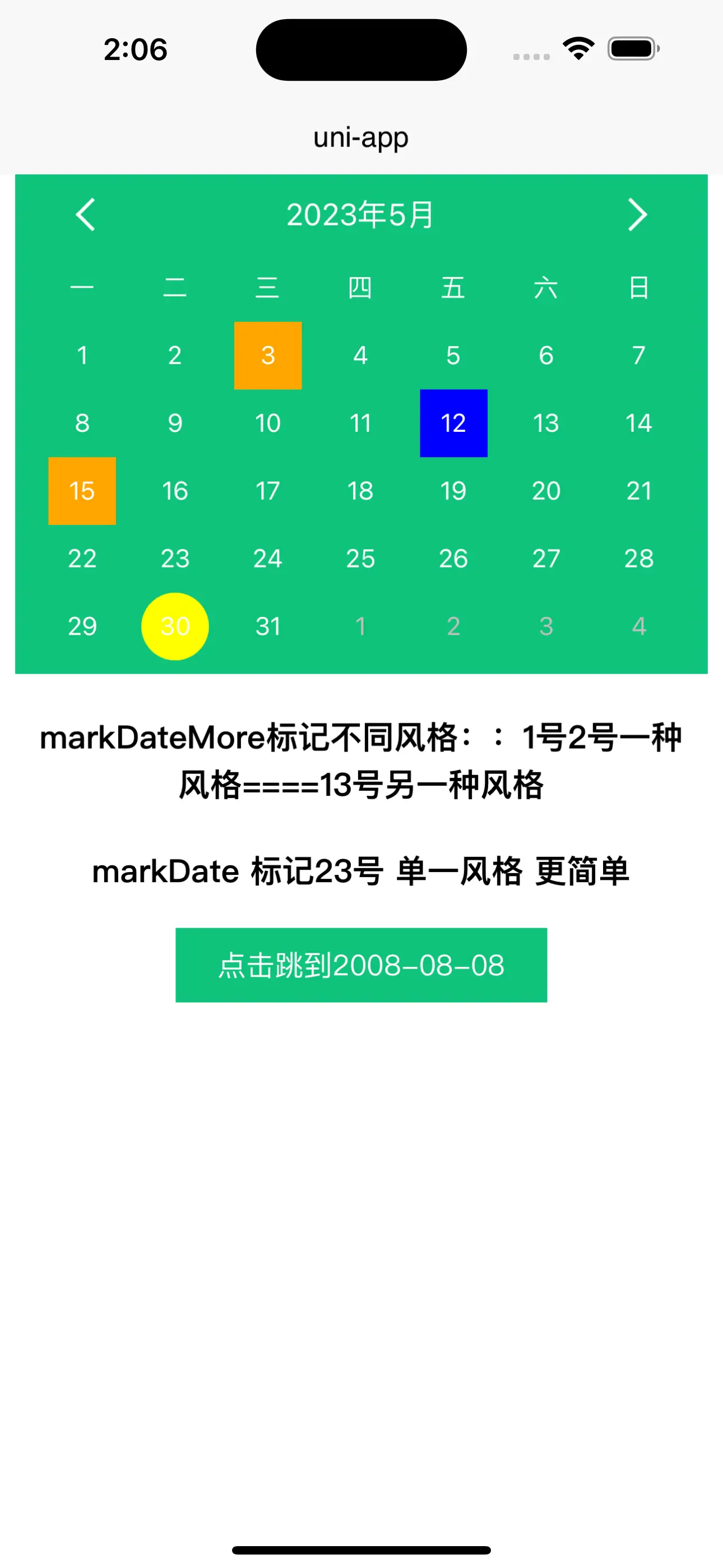Go to the next month

[637, 215]
